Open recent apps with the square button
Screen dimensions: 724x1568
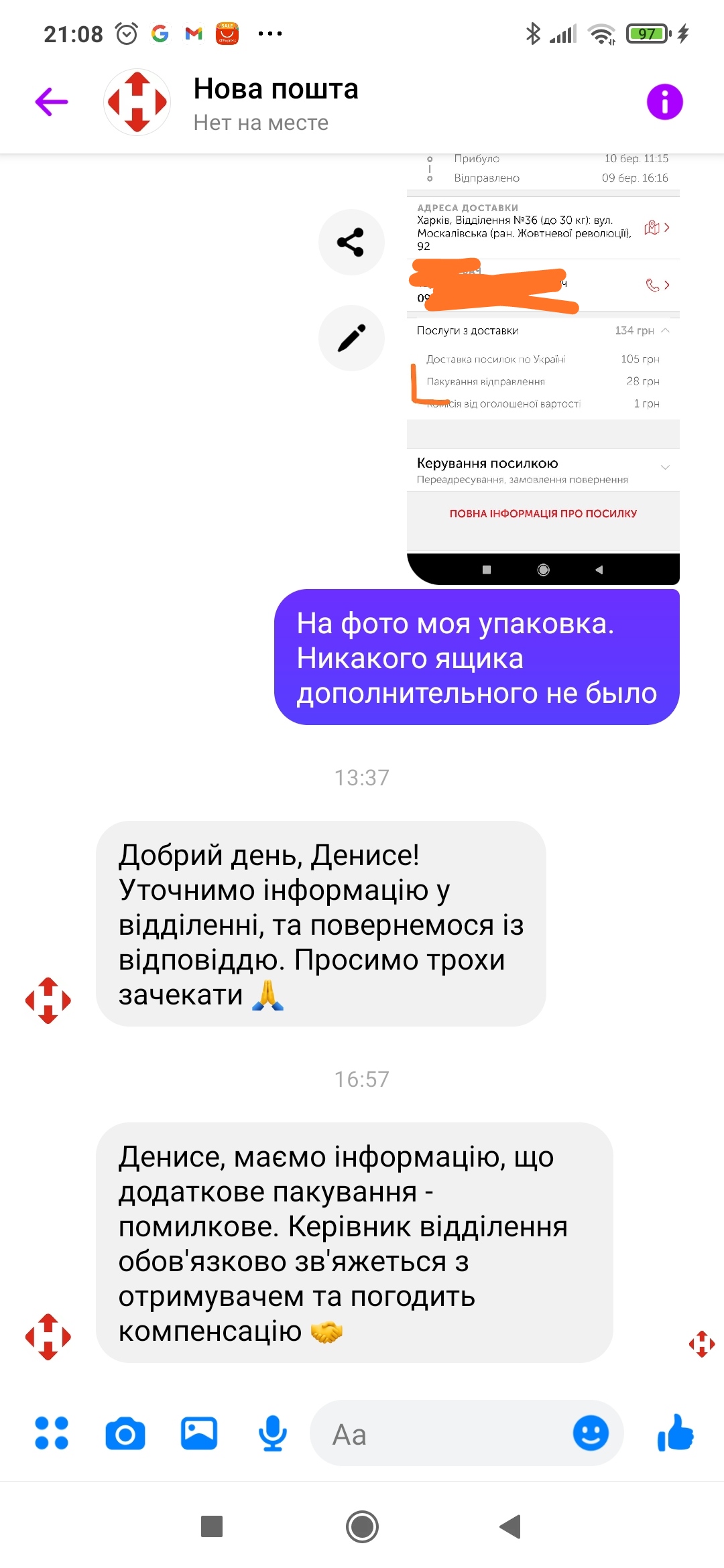coord(212,1526)
